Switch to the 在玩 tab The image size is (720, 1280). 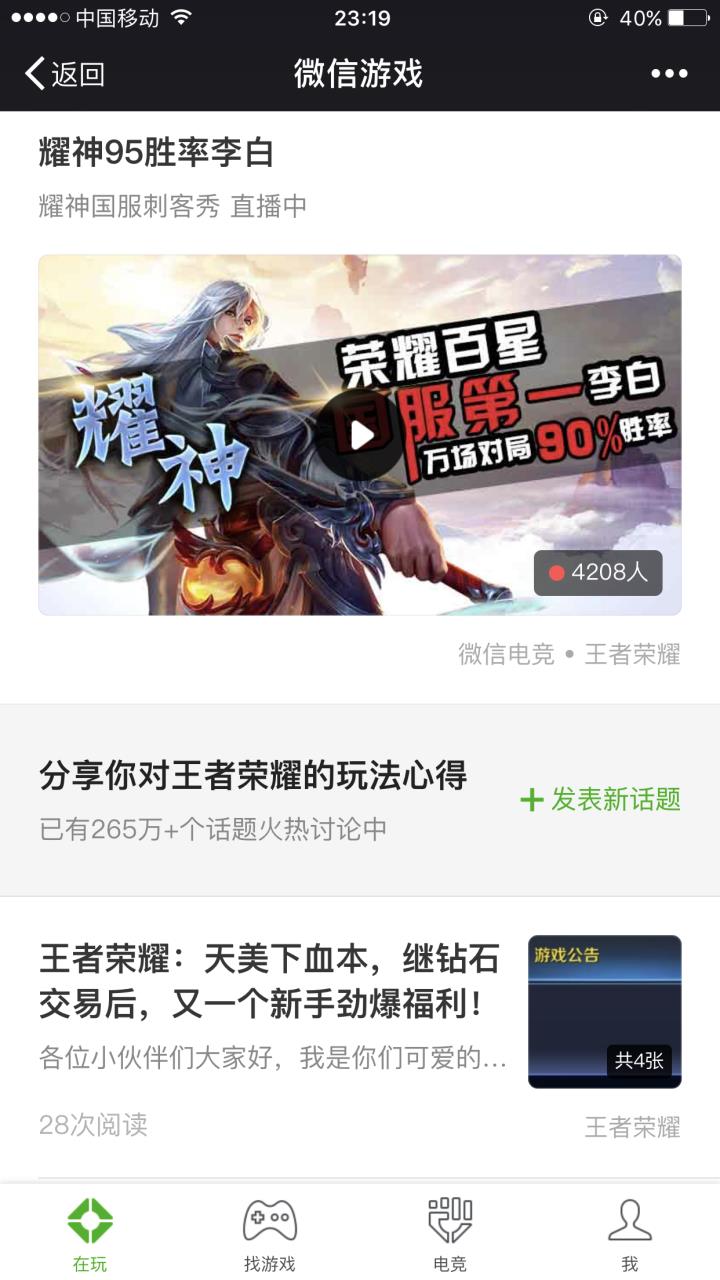(x=90, y=1234)
